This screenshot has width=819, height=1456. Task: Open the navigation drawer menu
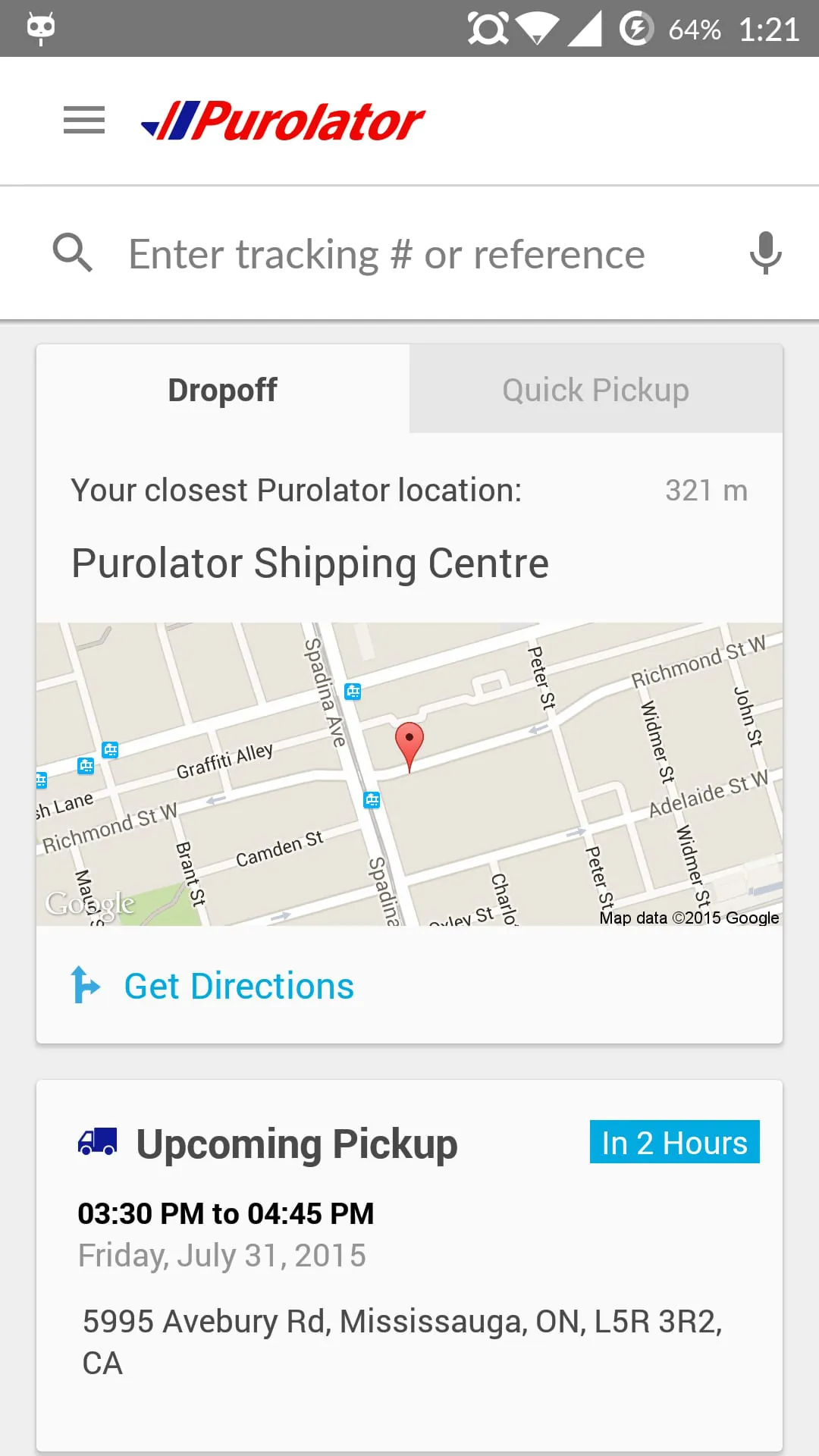(x=83, y=120)
